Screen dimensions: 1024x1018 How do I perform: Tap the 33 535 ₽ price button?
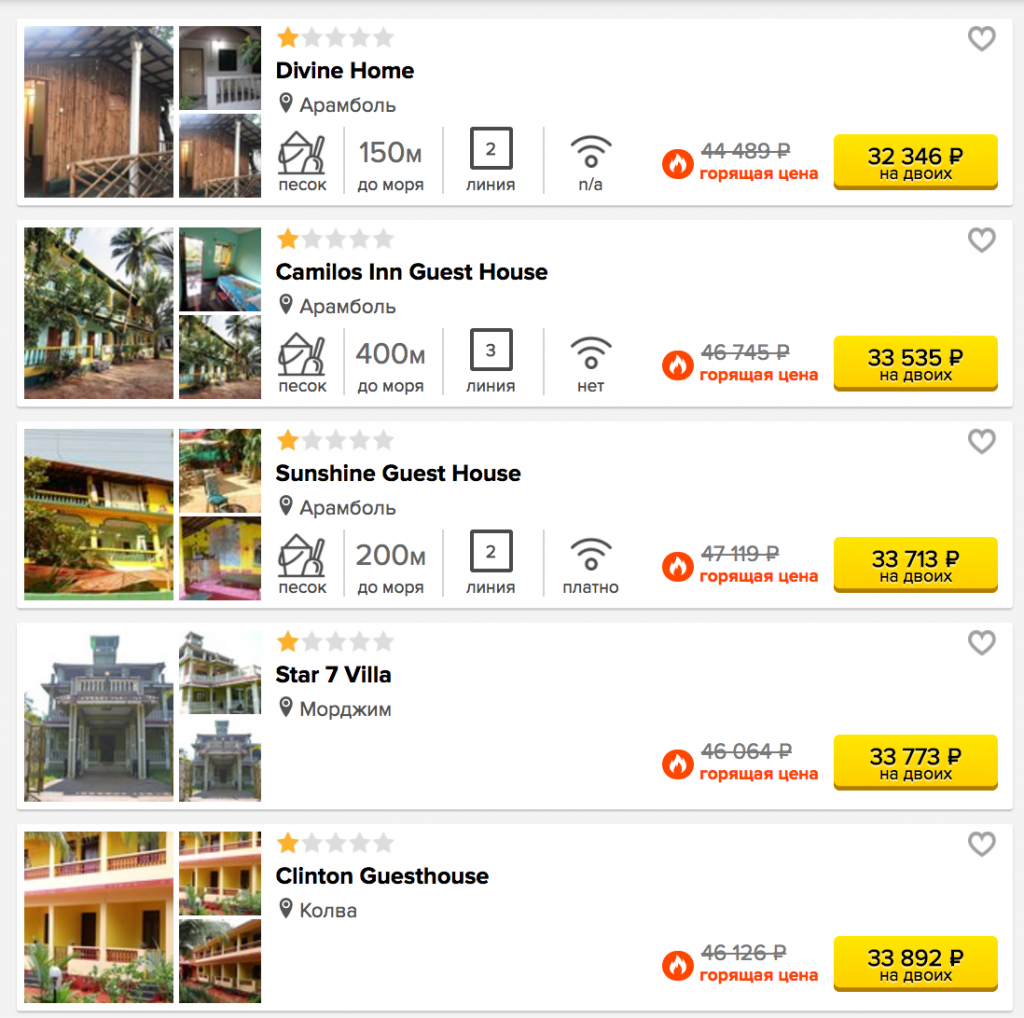(915, 364)
